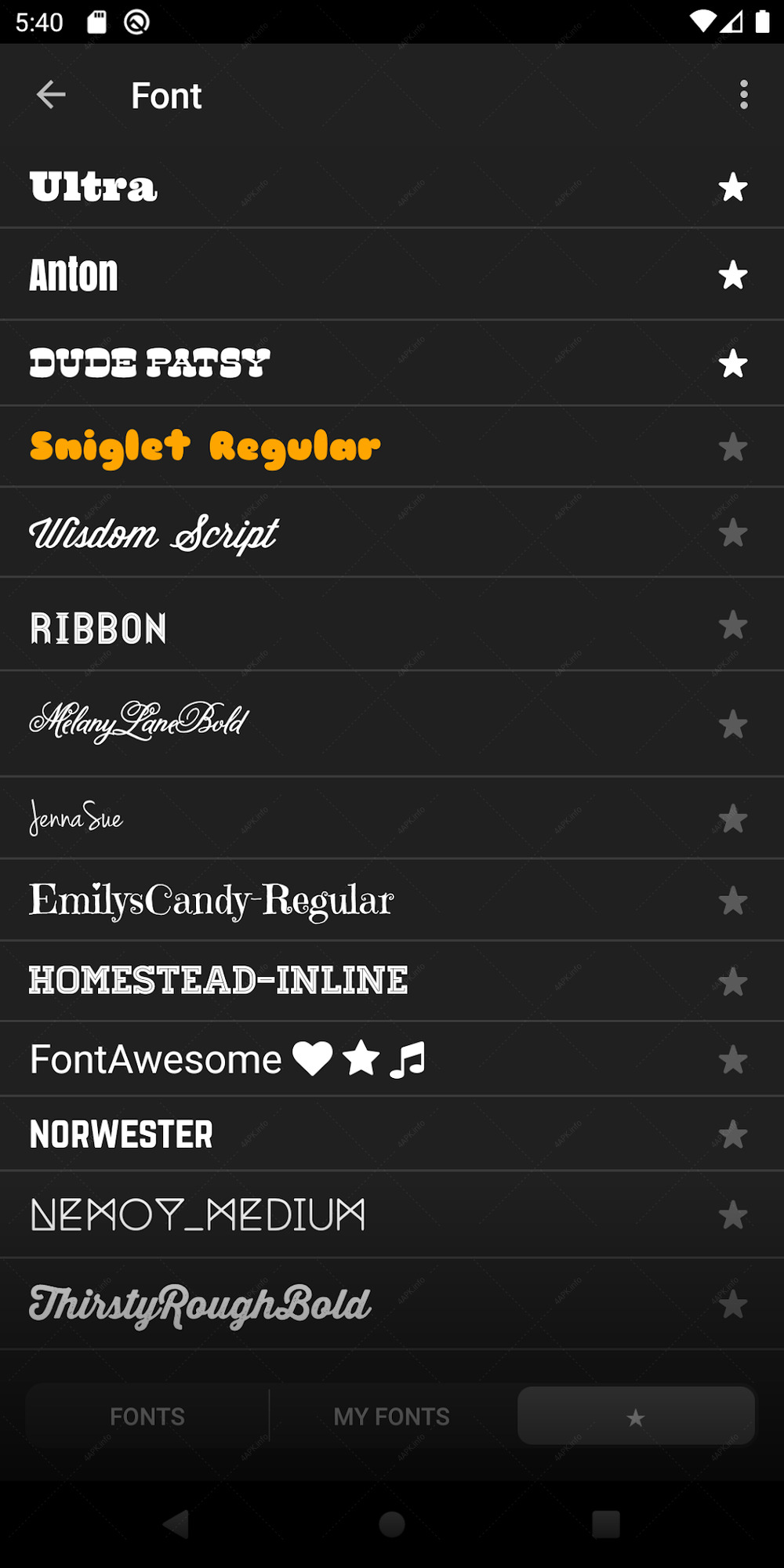Viewport: 784px width, 1568px height.
Task: Switch to the Fonts tab
Action: [x=147, y=1417]
